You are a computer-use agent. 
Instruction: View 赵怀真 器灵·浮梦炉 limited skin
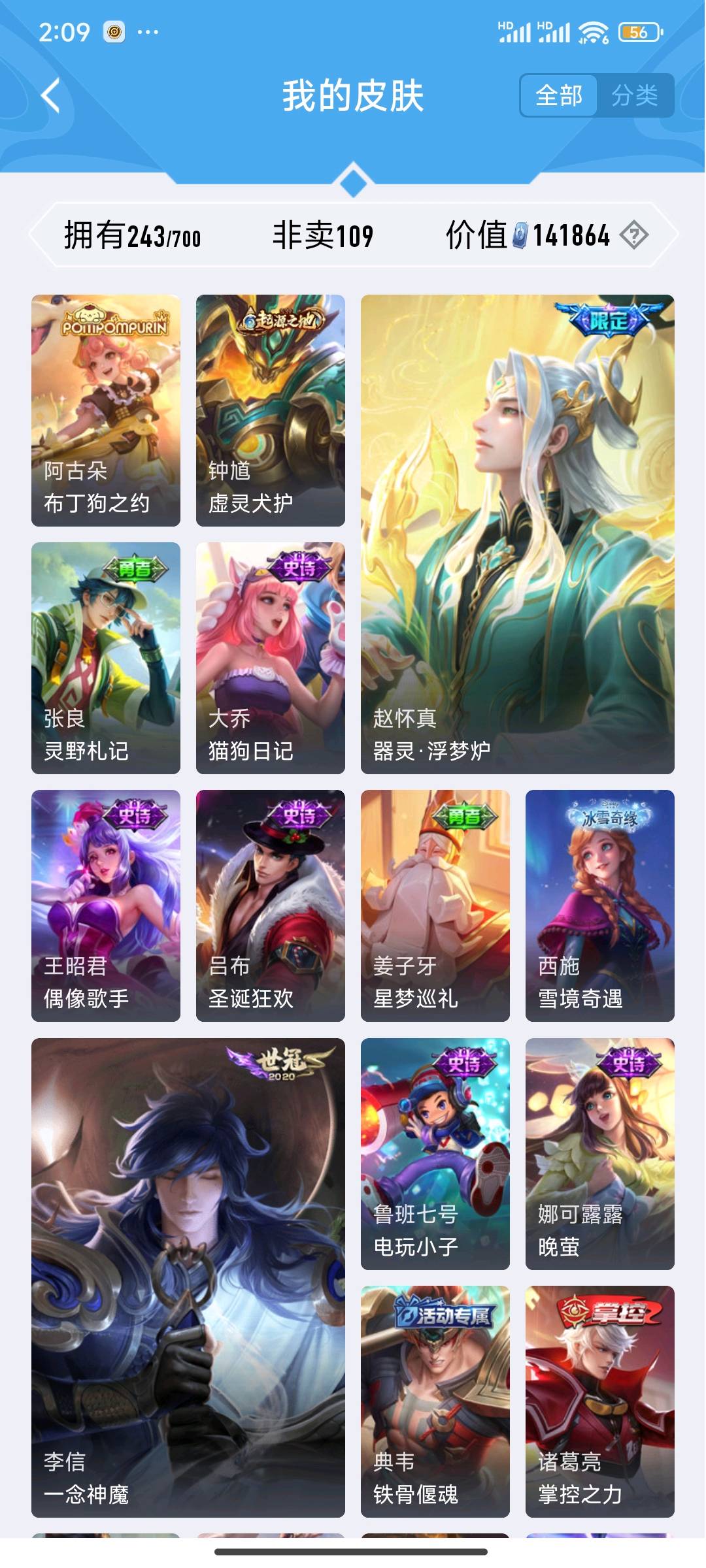coord(517,534)
